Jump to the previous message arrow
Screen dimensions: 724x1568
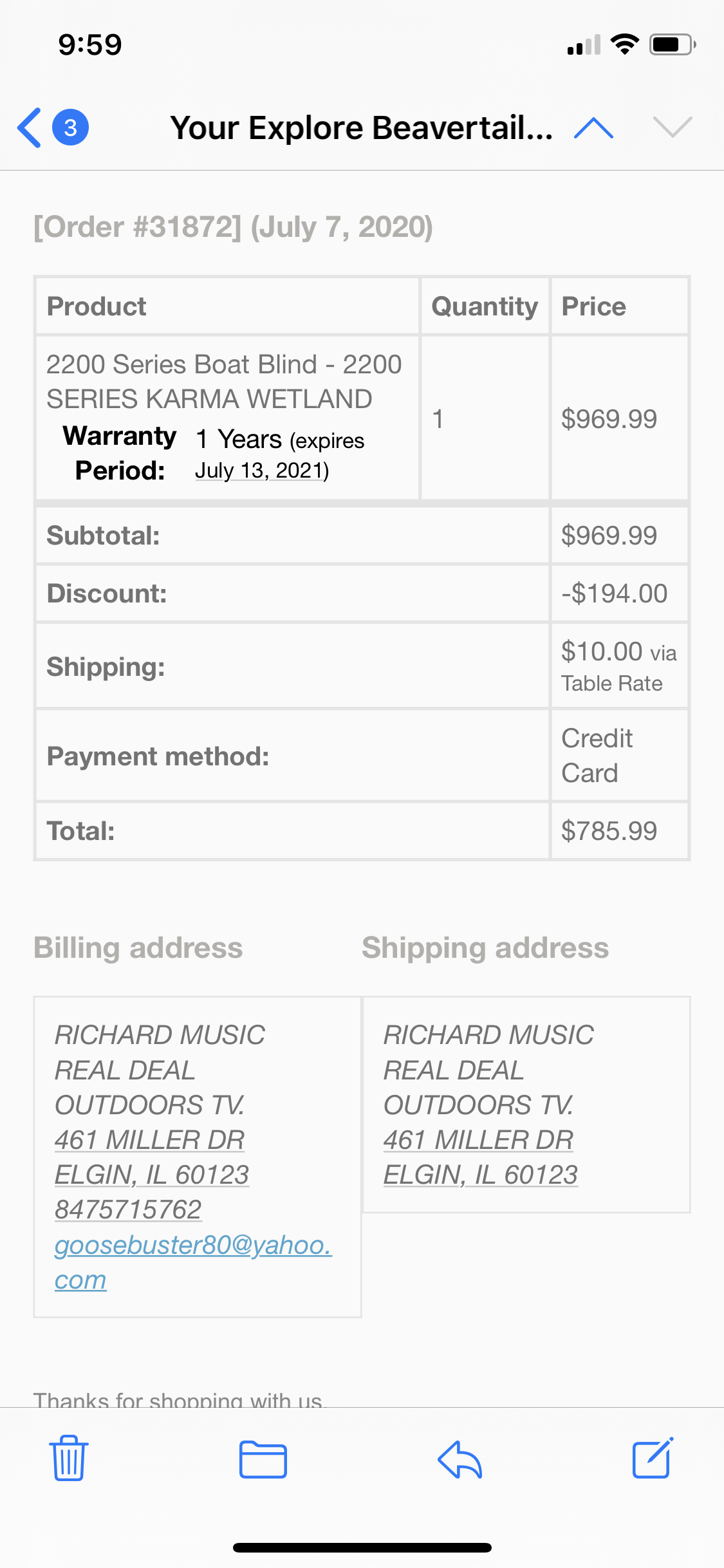[593, 127]
